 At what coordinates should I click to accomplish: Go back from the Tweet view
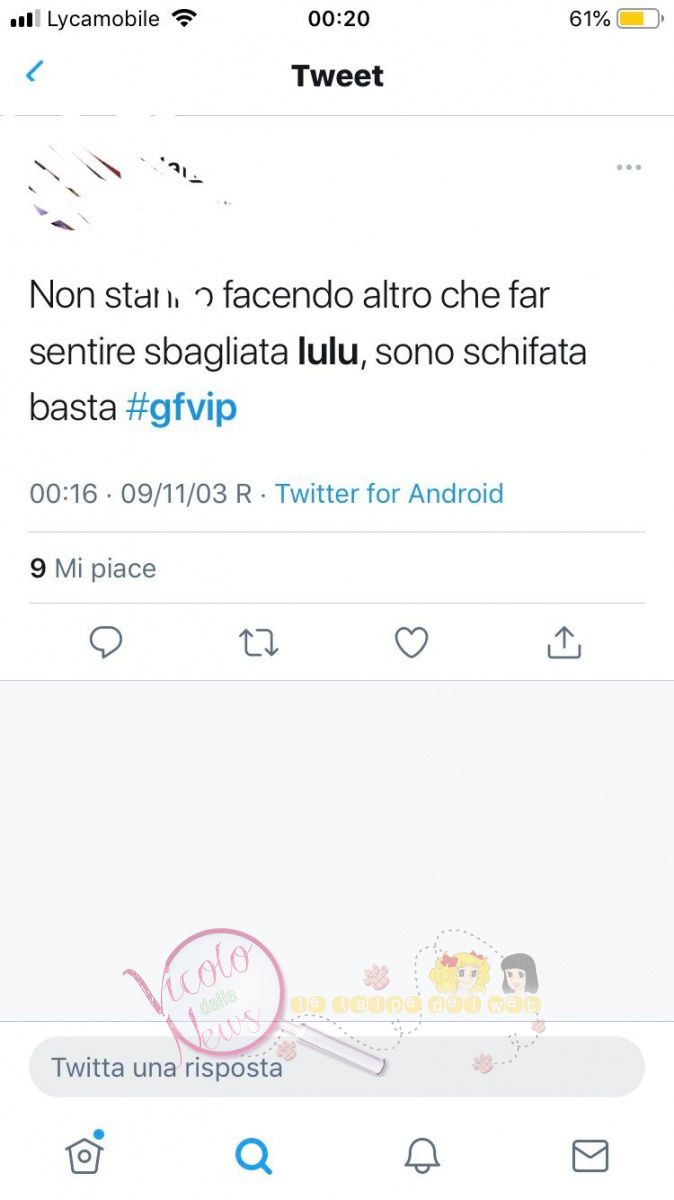35,72
